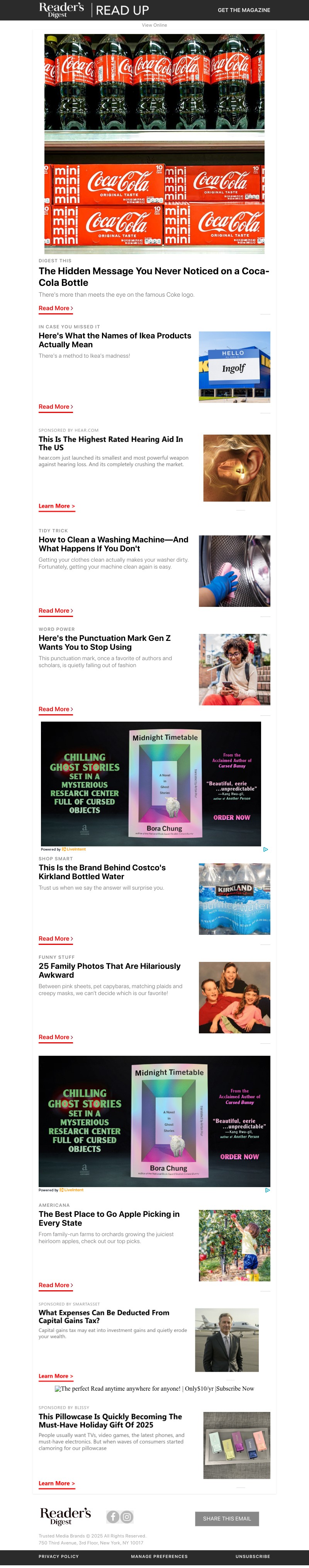
Task: Open the Privacy Policy footer link
Action: [58, 1556]
